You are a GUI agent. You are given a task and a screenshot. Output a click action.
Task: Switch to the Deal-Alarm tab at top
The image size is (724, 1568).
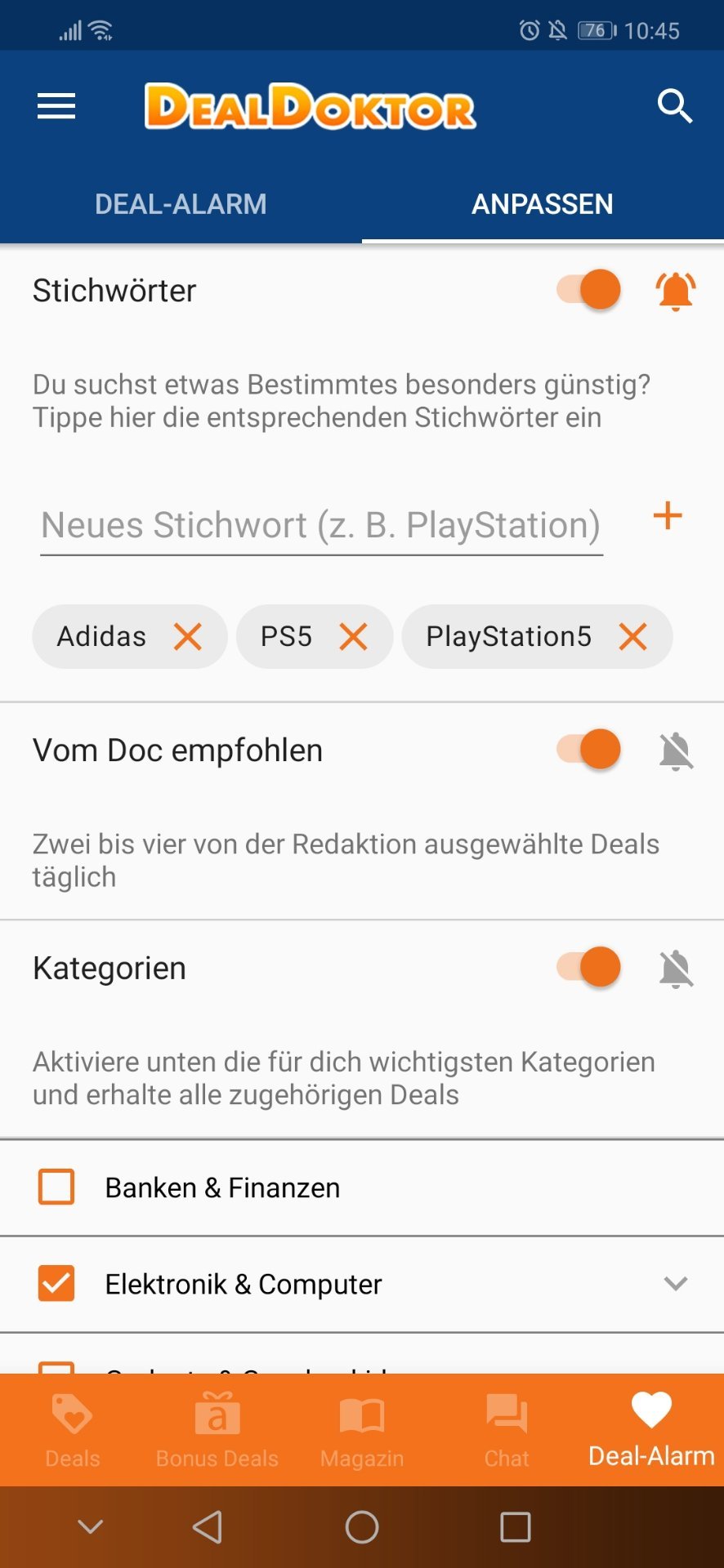tap(181, 204)
